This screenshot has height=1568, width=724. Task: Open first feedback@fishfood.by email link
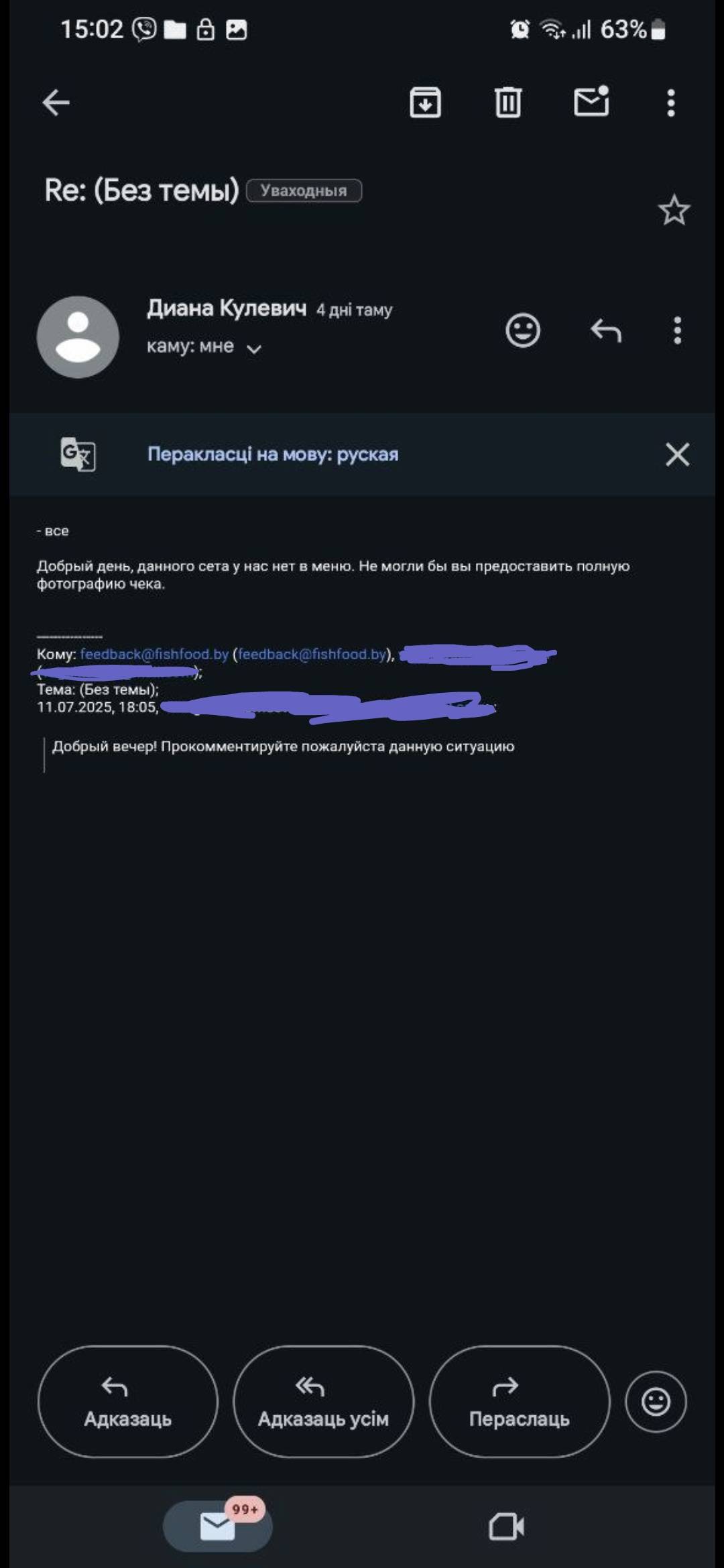click(x=154, y=654)
